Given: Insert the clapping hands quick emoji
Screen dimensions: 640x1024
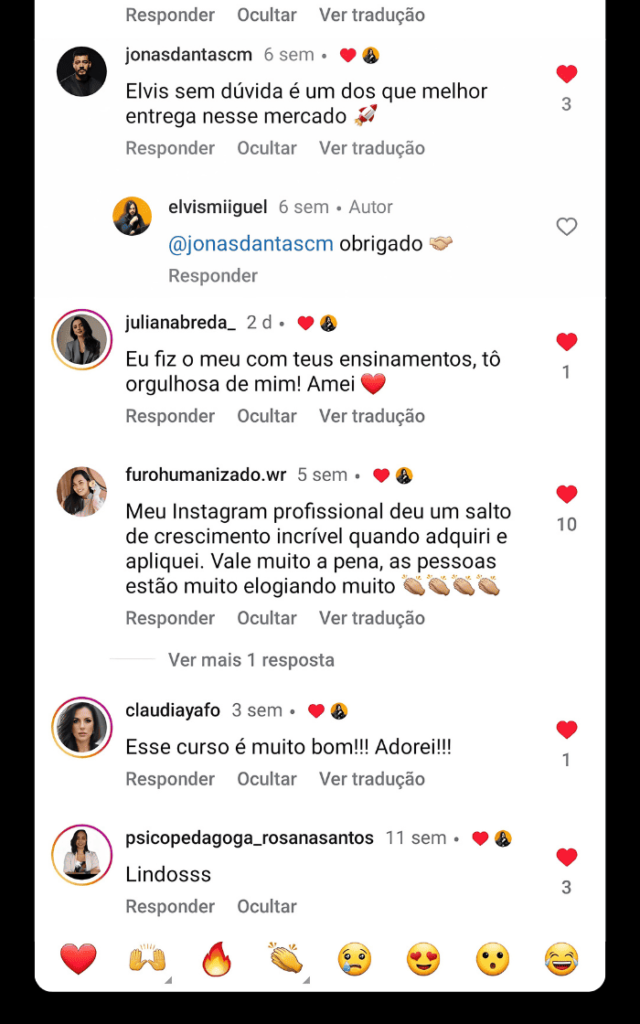Looking at the screenshot, I should click(x=286, y=960).
